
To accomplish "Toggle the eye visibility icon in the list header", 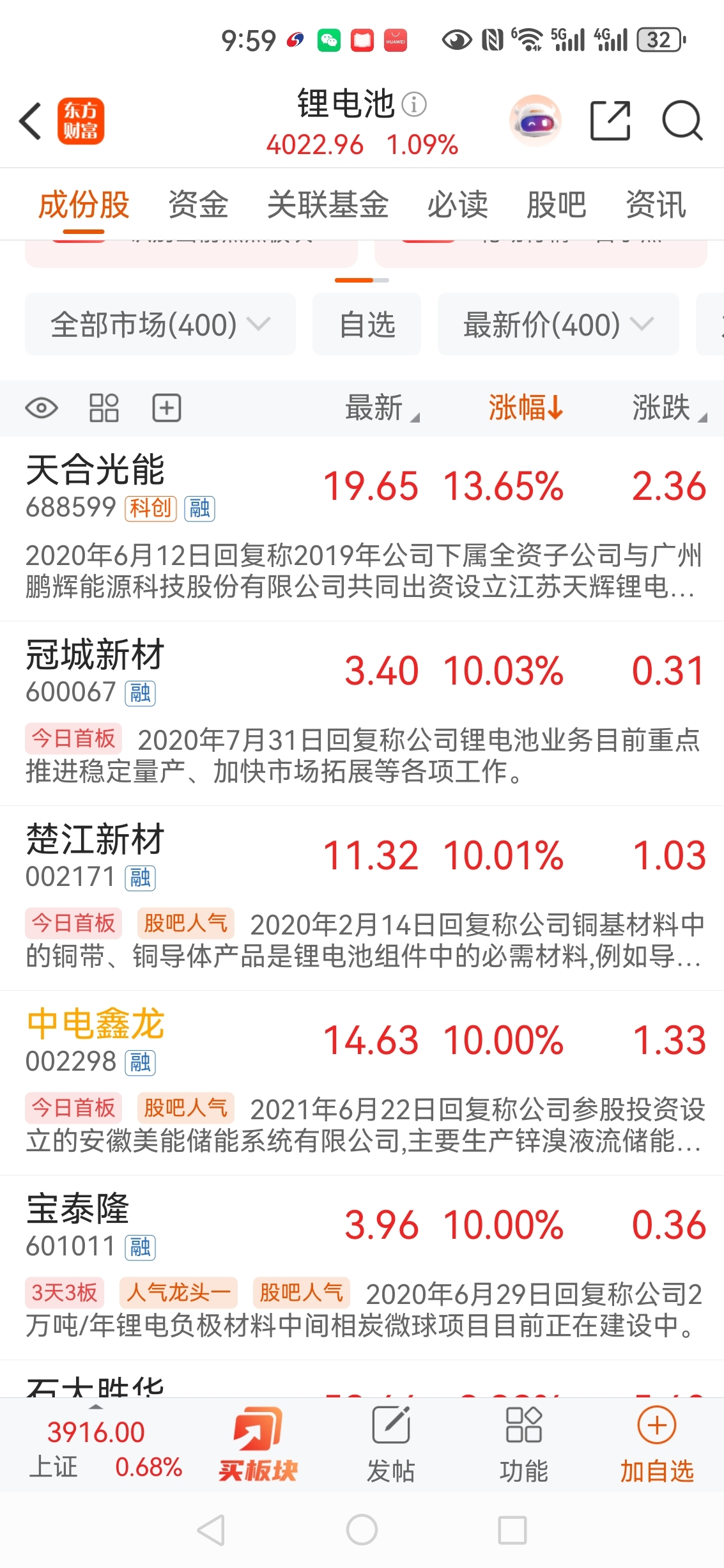I will [x=42, y=408].
